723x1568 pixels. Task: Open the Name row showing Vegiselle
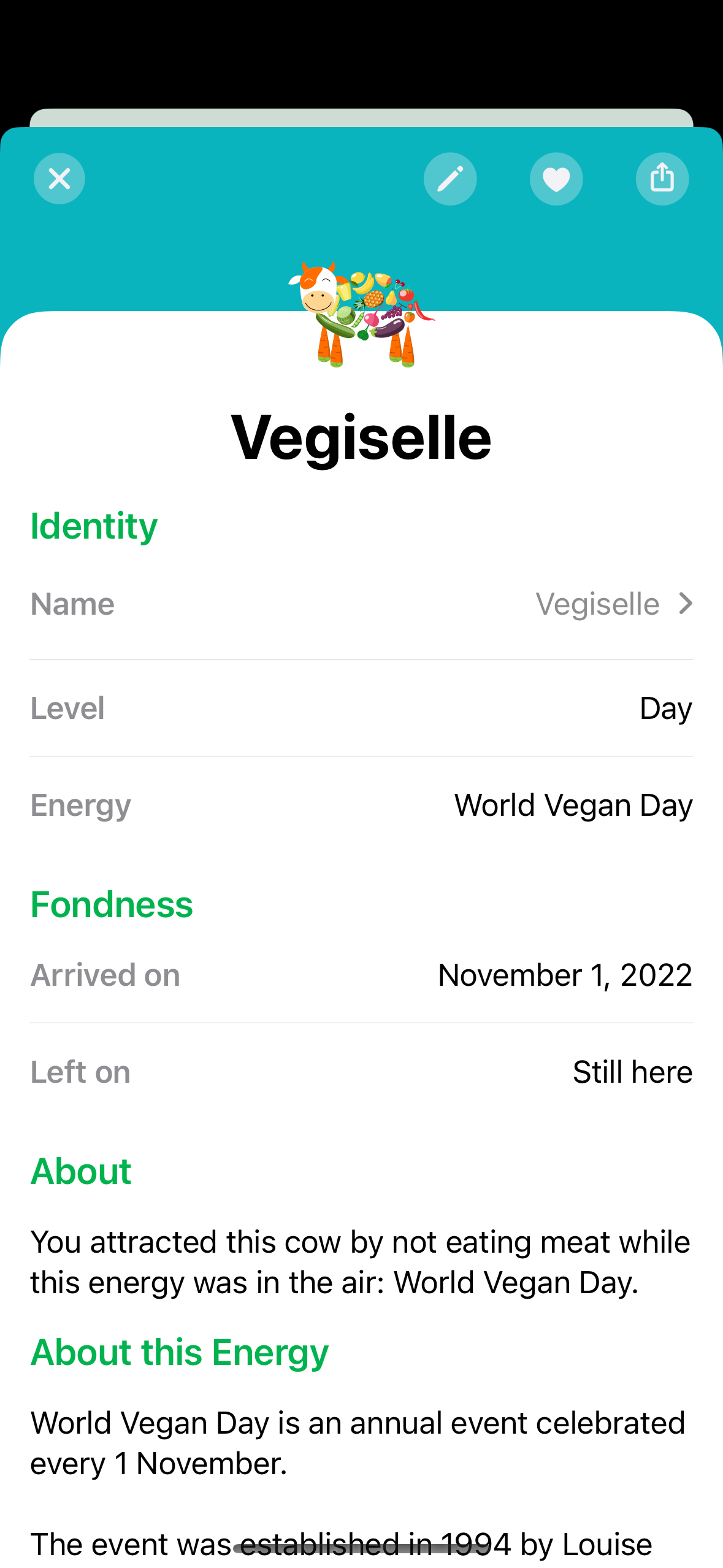tap(362, 604)
